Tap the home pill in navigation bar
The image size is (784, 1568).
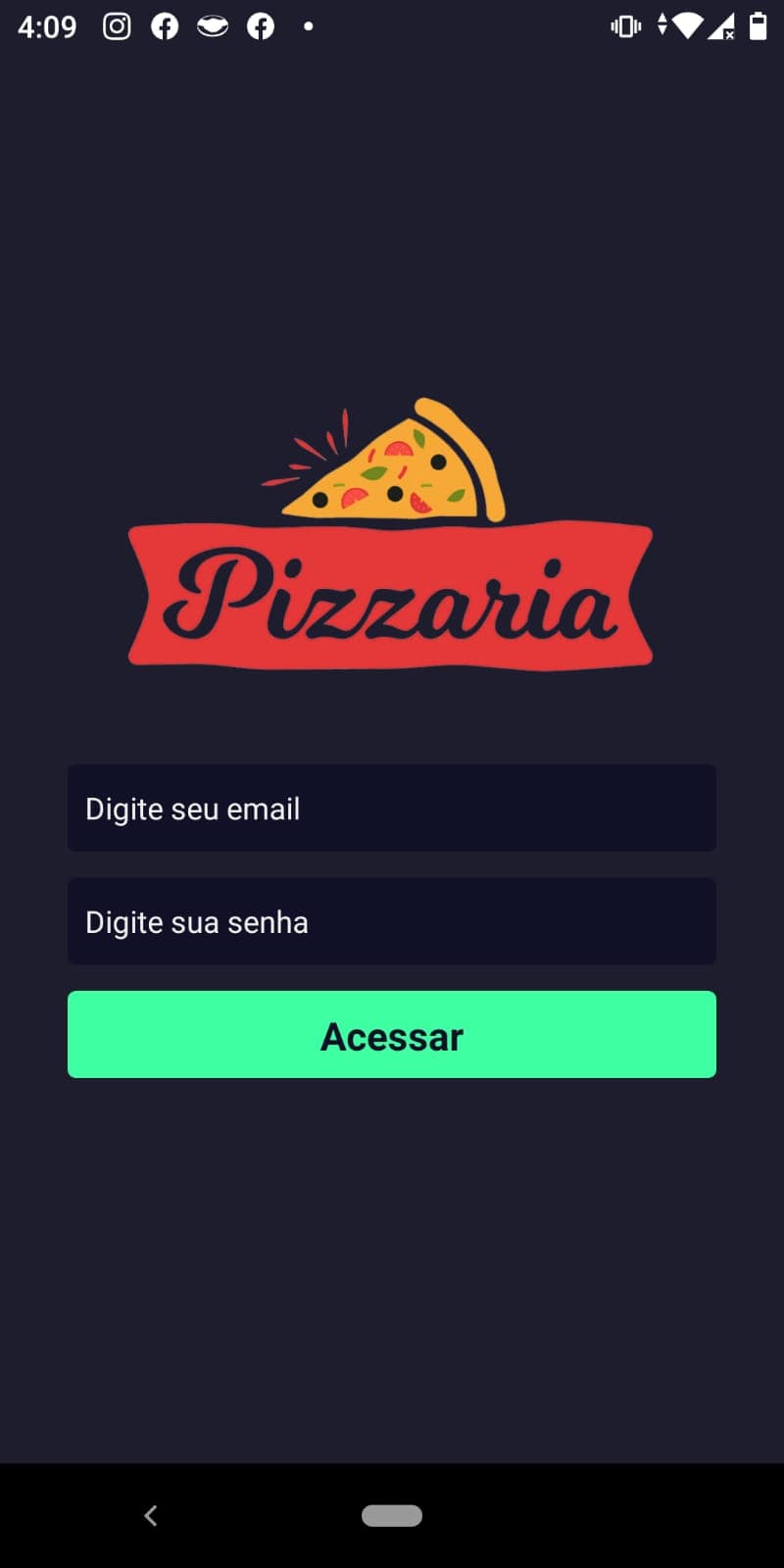[392, 1515]
